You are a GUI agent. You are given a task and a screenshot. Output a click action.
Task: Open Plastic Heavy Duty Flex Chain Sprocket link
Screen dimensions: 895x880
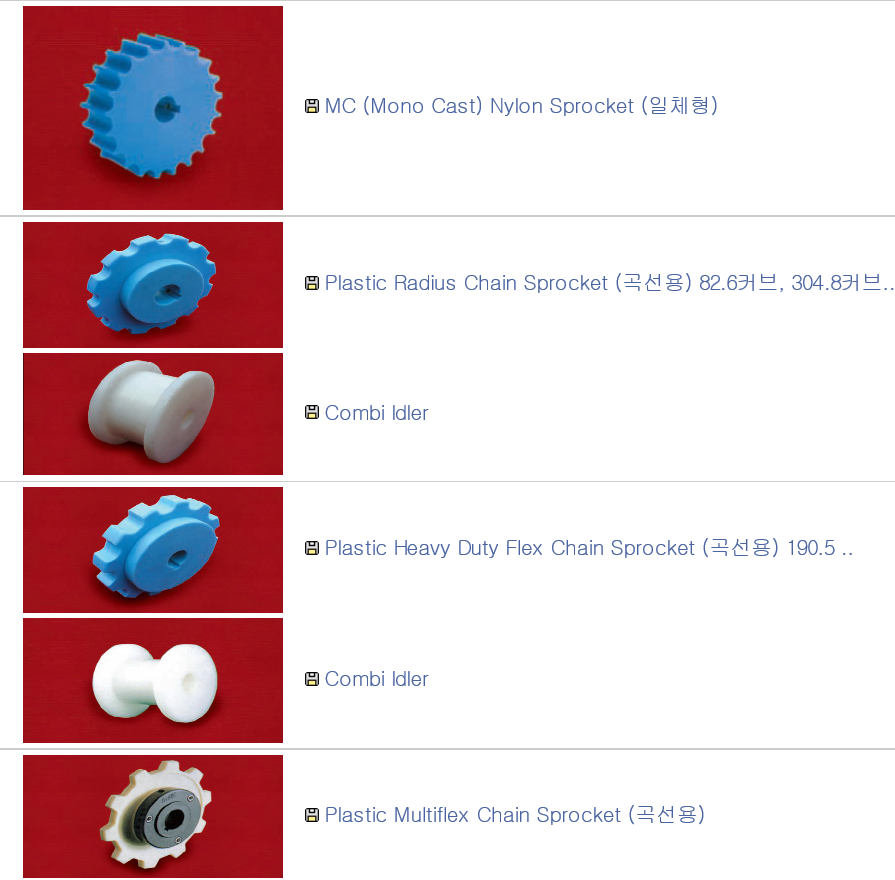click(x=588, y=548)
